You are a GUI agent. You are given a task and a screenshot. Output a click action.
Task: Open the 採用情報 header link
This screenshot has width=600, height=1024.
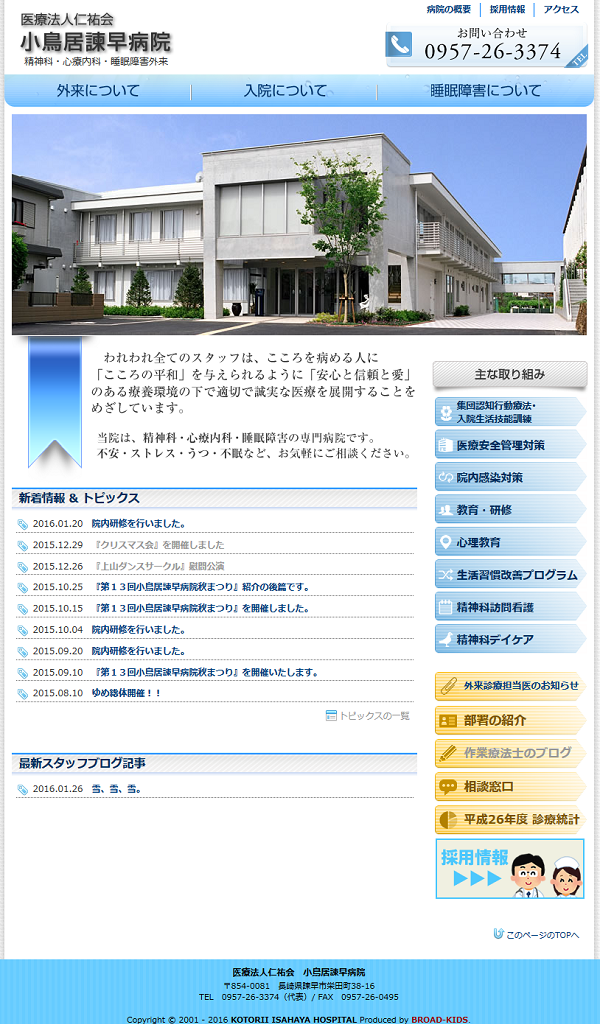[x=507, y=10]
